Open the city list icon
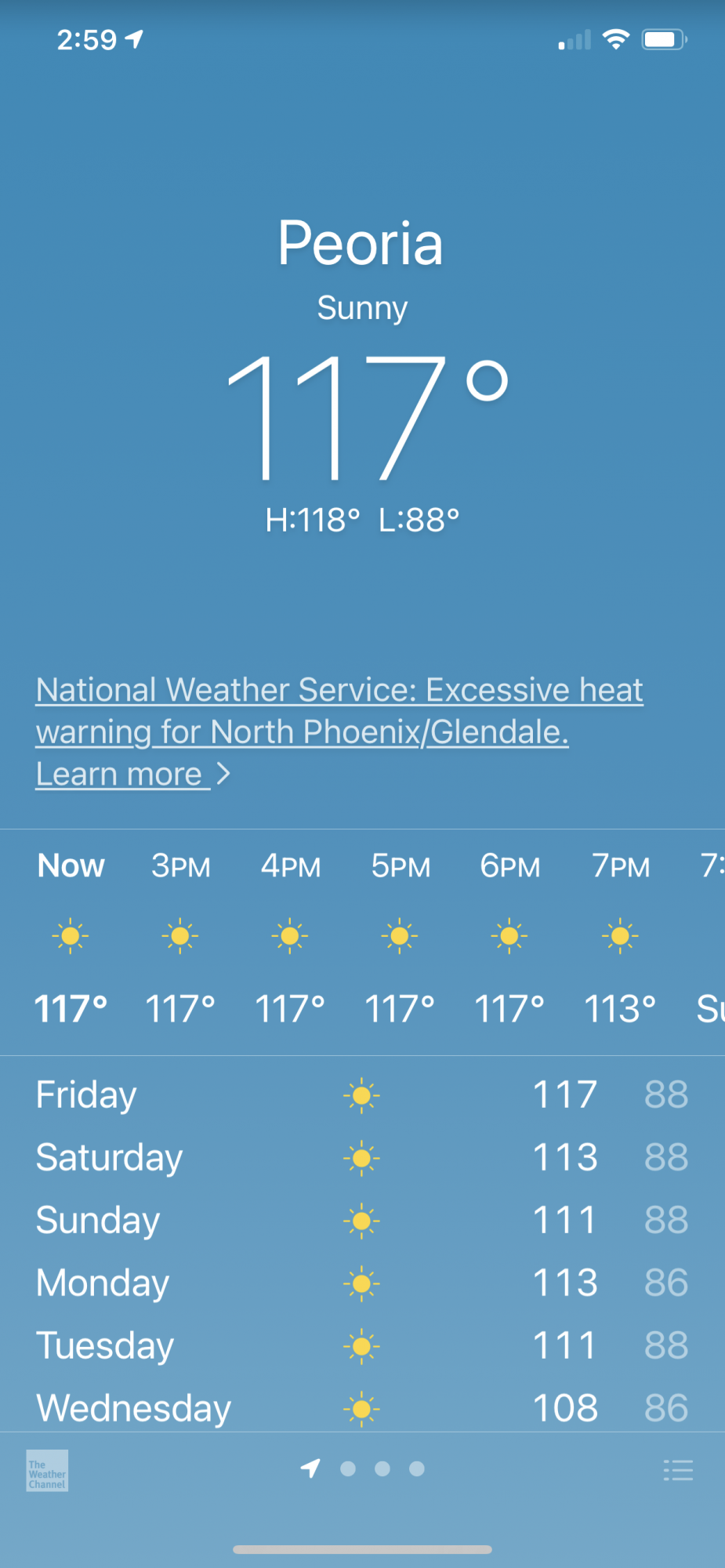 (678, 1470)
